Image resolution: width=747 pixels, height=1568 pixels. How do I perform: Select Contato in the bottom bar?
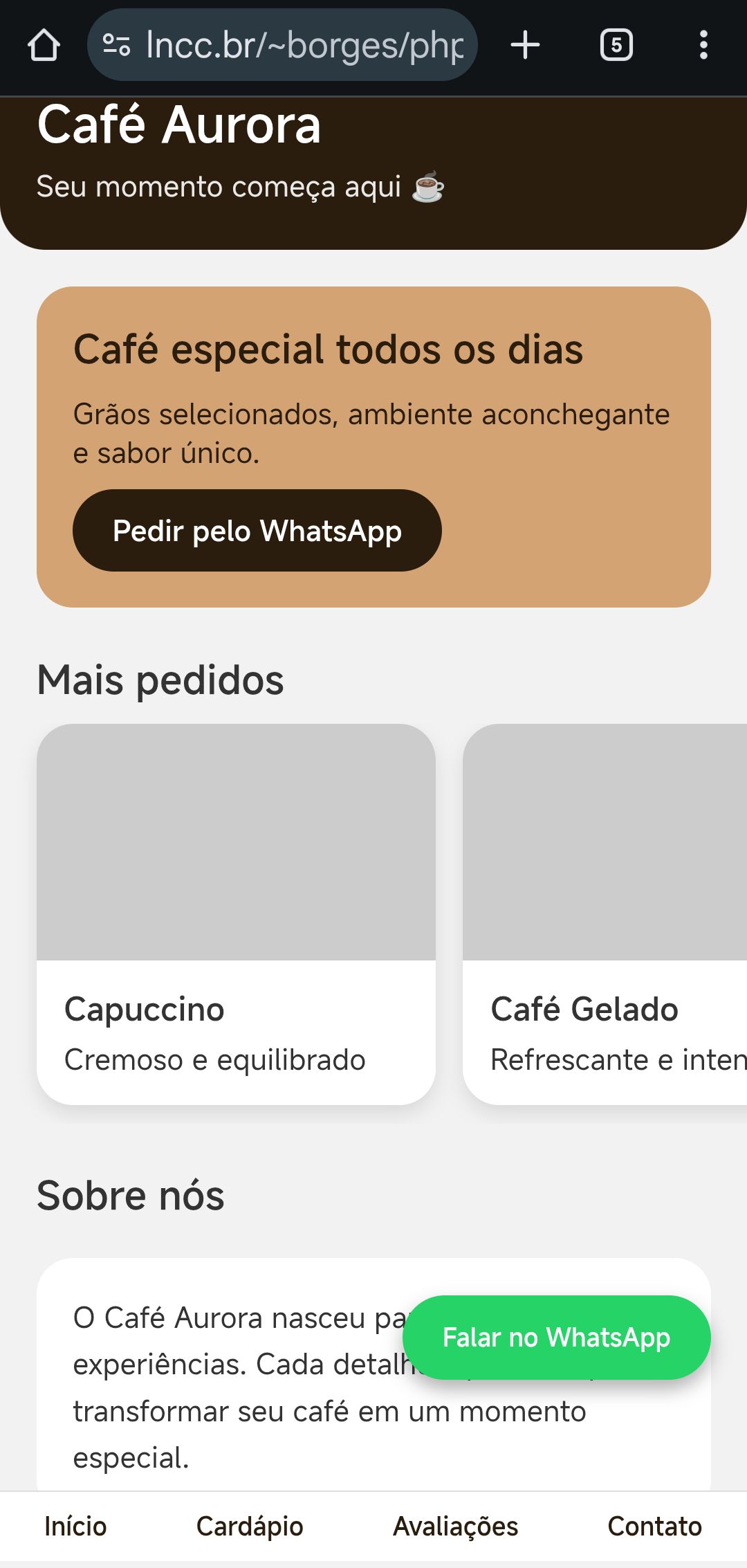click(x=654, y=1526)
